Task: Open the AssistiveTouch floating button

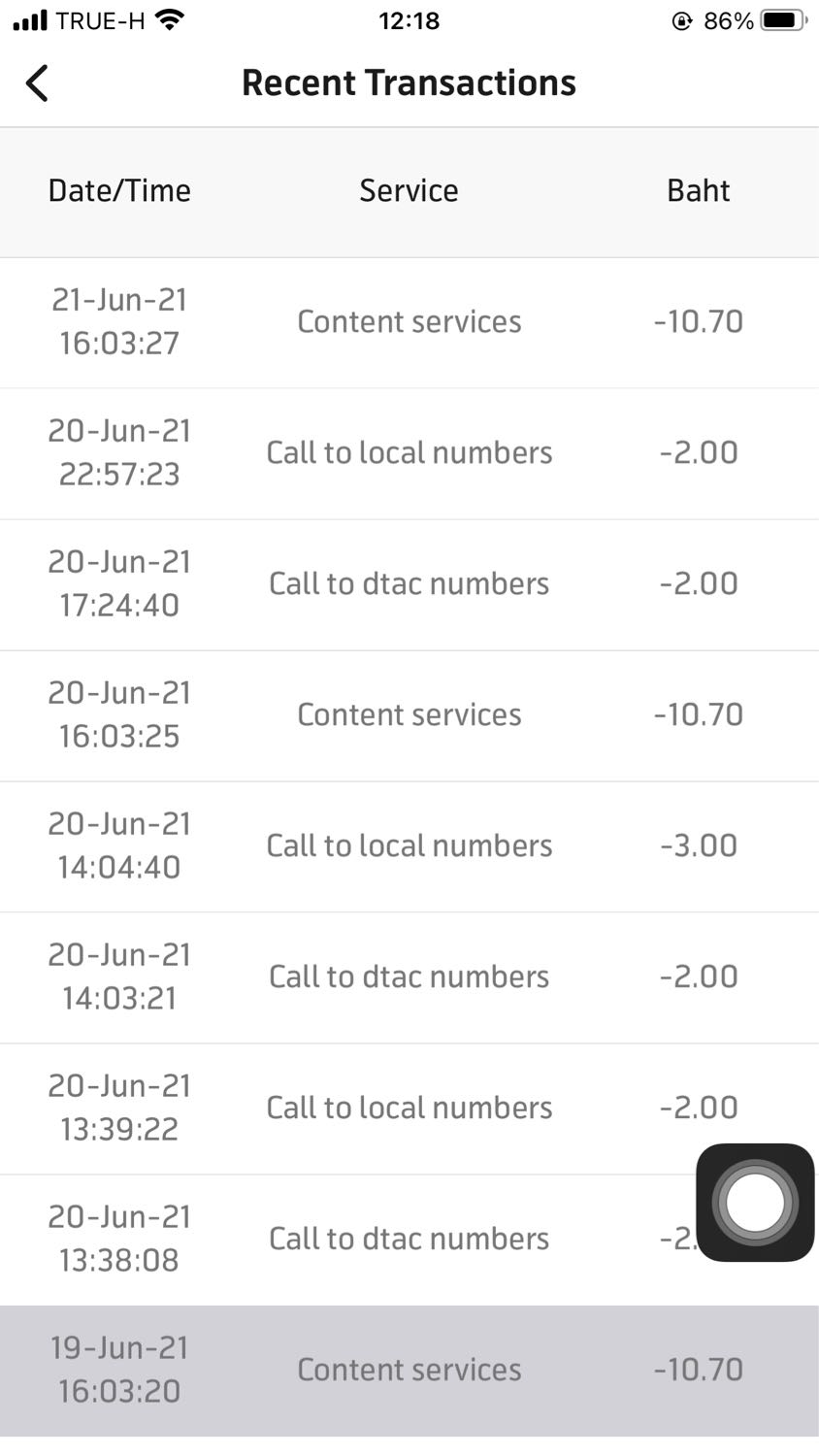Action: [755, 1203]
